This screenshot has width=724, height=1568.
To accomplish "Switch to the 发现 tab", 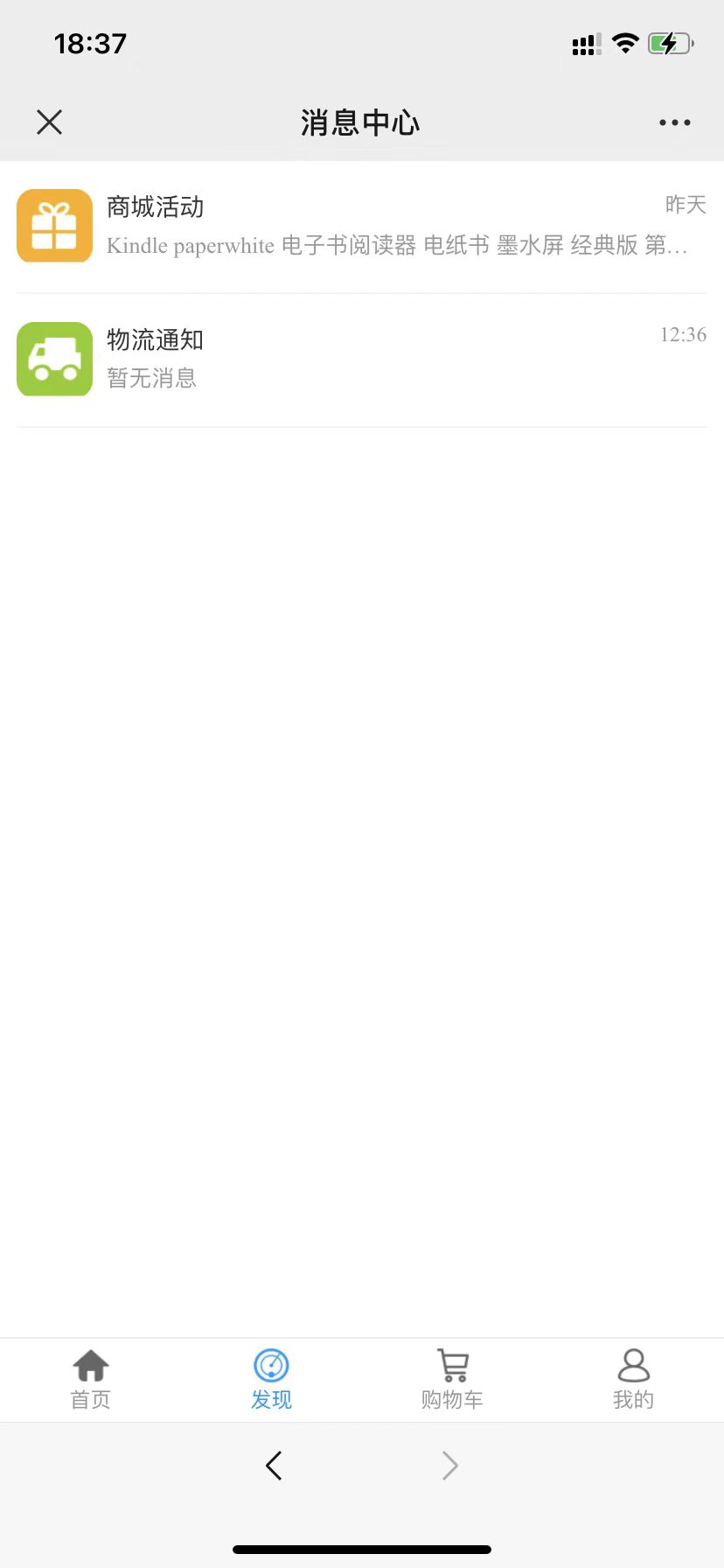I will [271, 1380].
